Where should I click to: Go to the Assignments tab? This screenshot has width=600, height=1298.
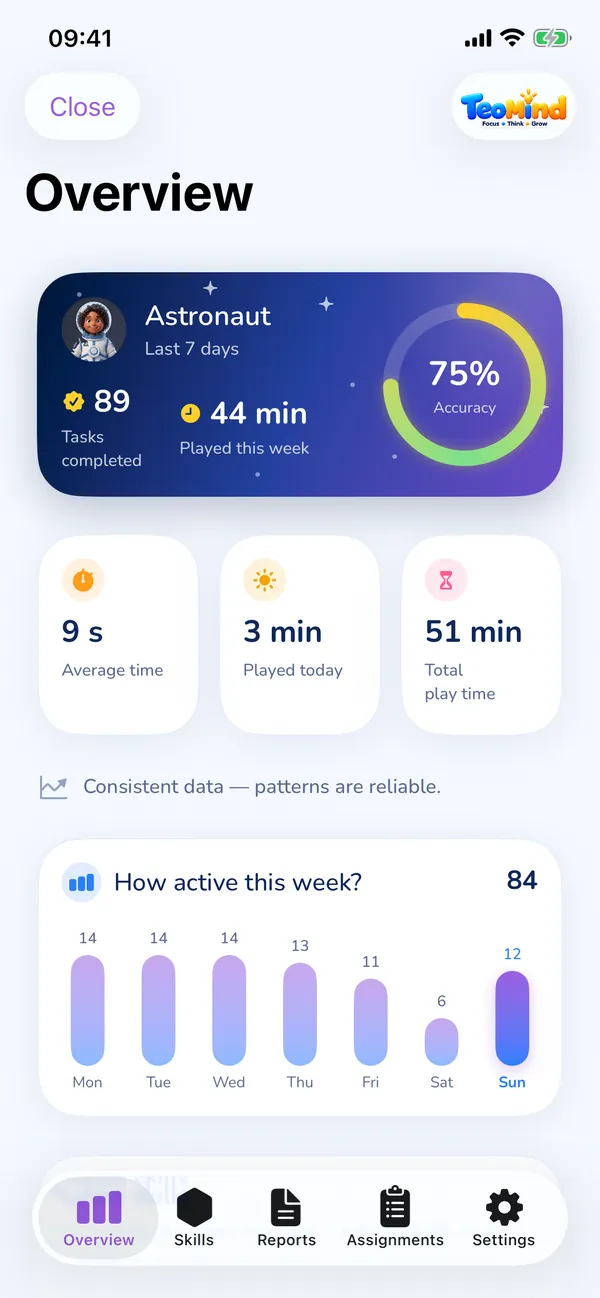pyautogui.click(x=395, y=1218)
